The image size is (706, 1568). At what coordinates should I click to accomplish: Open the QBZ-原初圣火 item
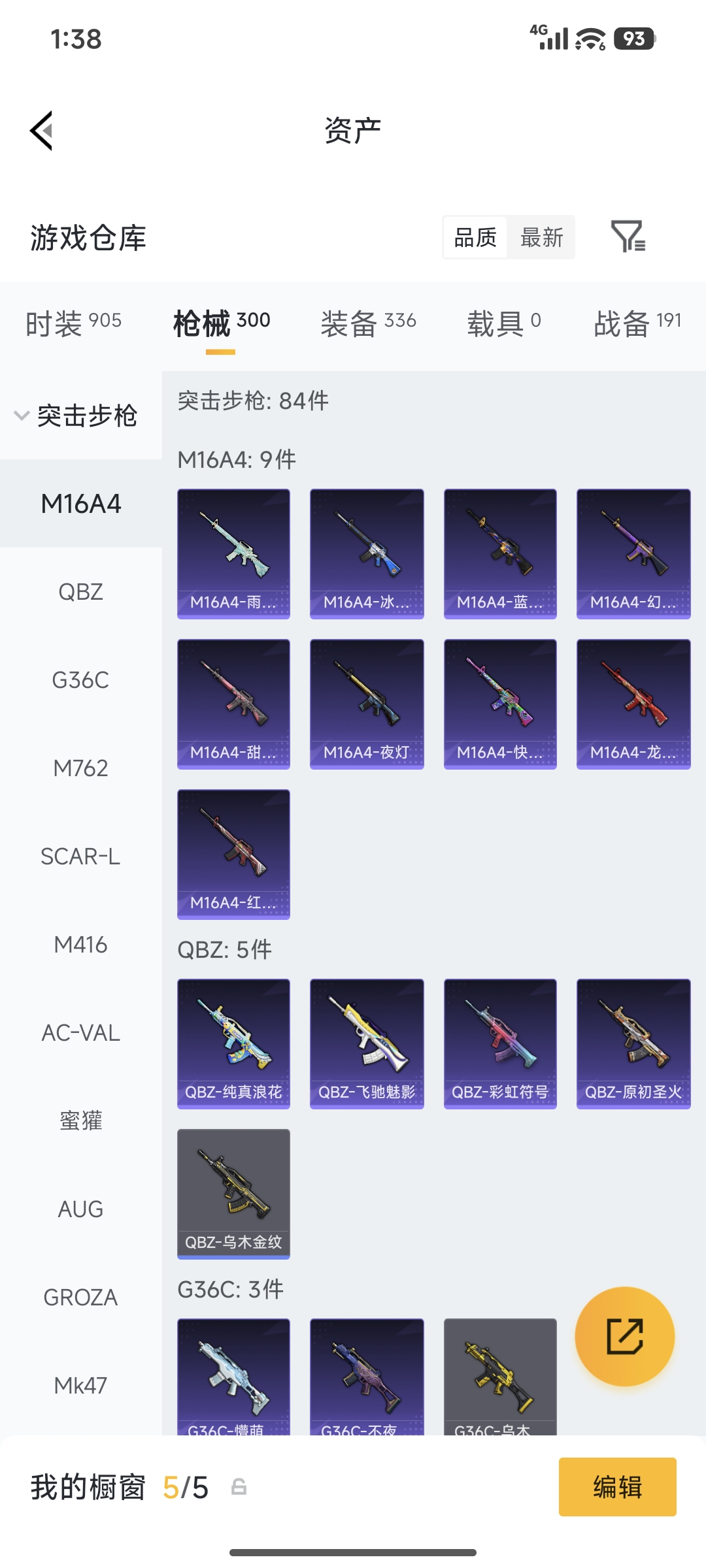tap(633, 1043)
